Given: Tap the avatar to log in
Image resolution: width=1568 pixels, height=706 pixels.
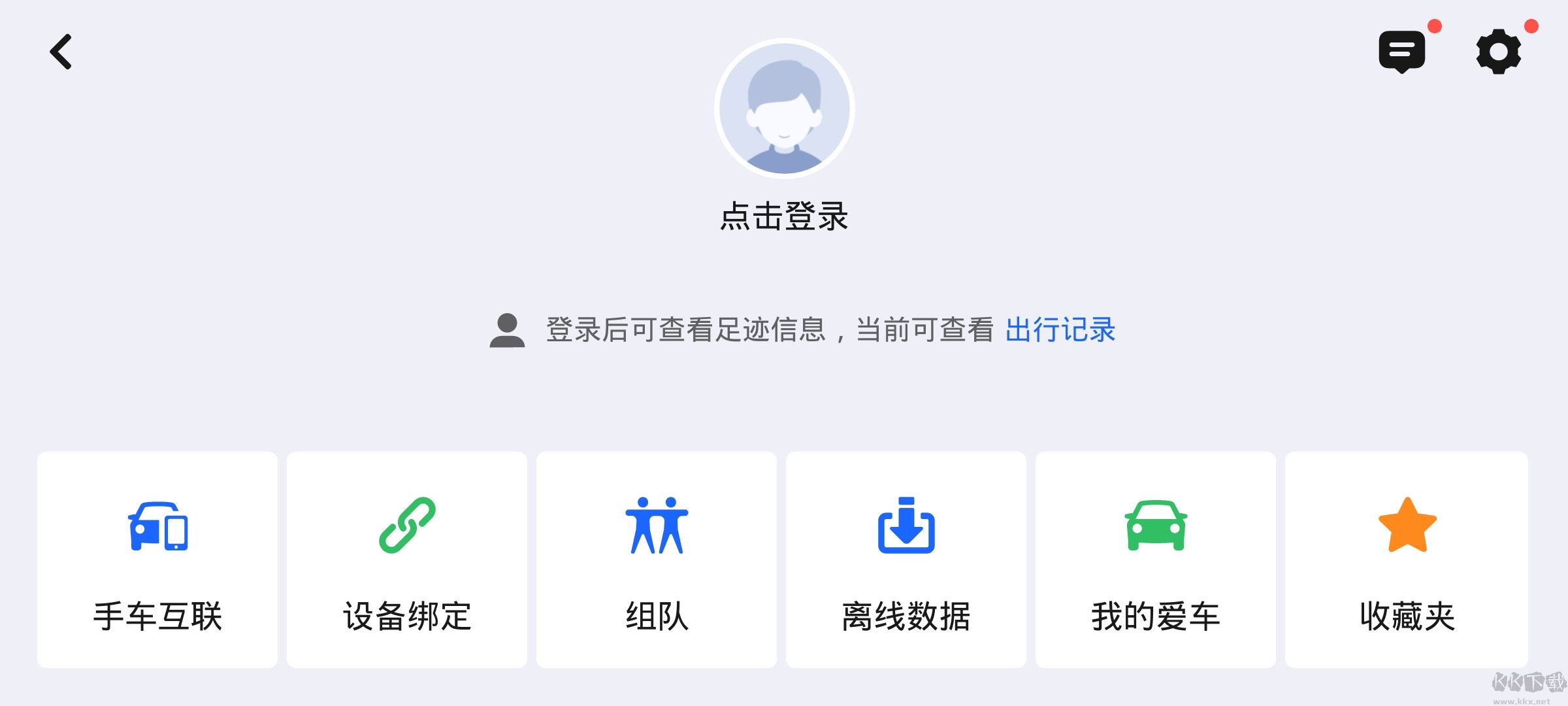Looking at the screenshot, I should click(x=784, y=109).
